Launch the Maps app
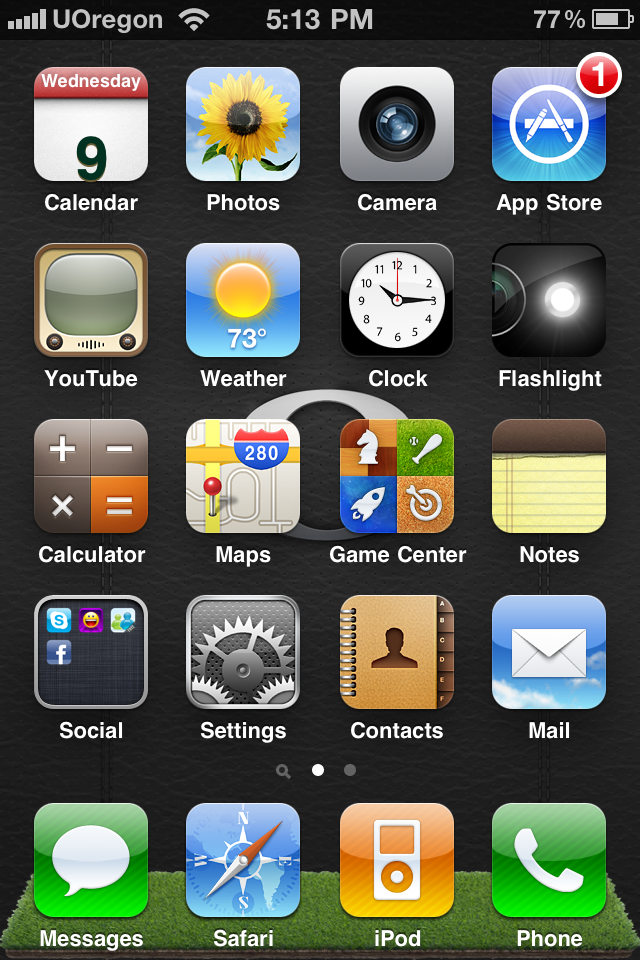640x960 pixels. 243,476
